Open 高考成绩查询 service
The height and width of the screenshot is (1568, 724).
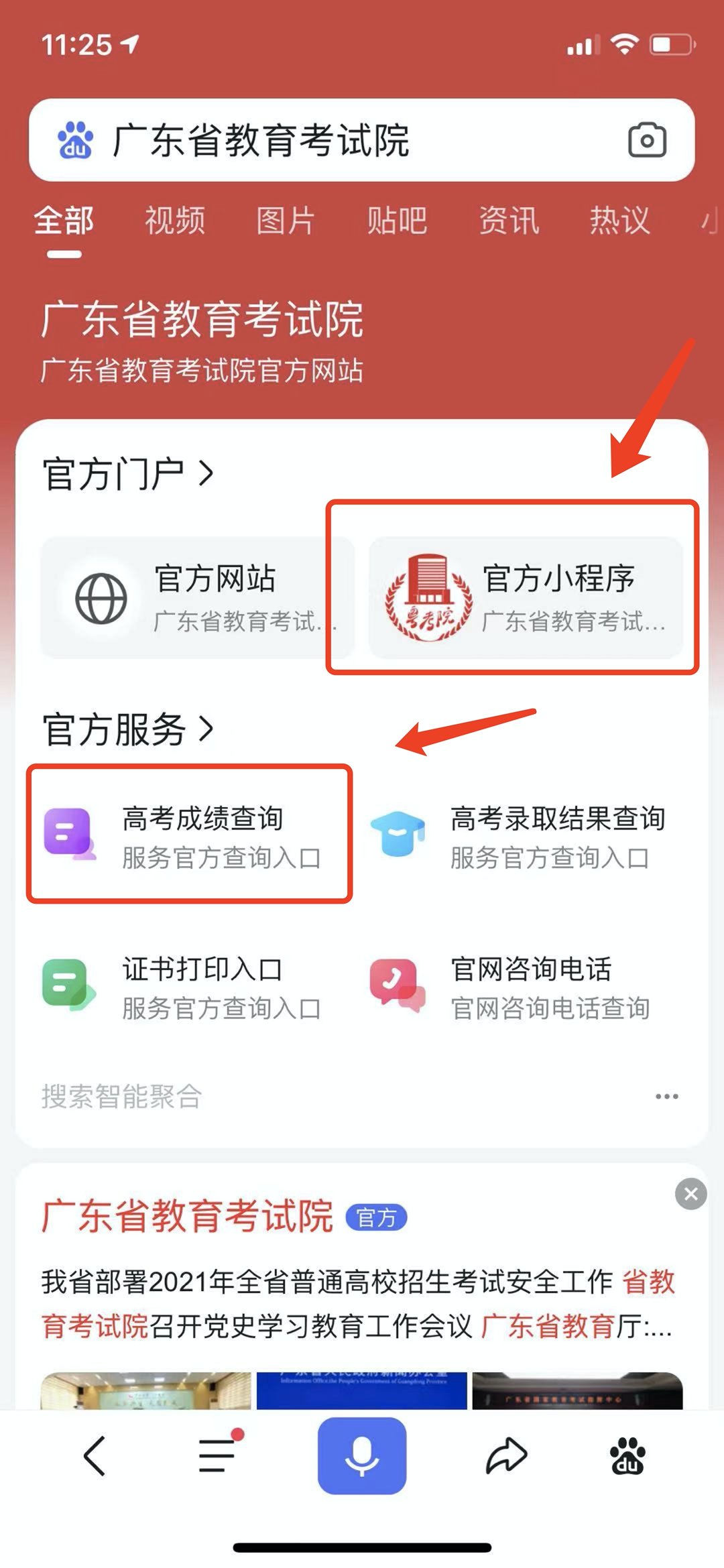click(190, 835)
